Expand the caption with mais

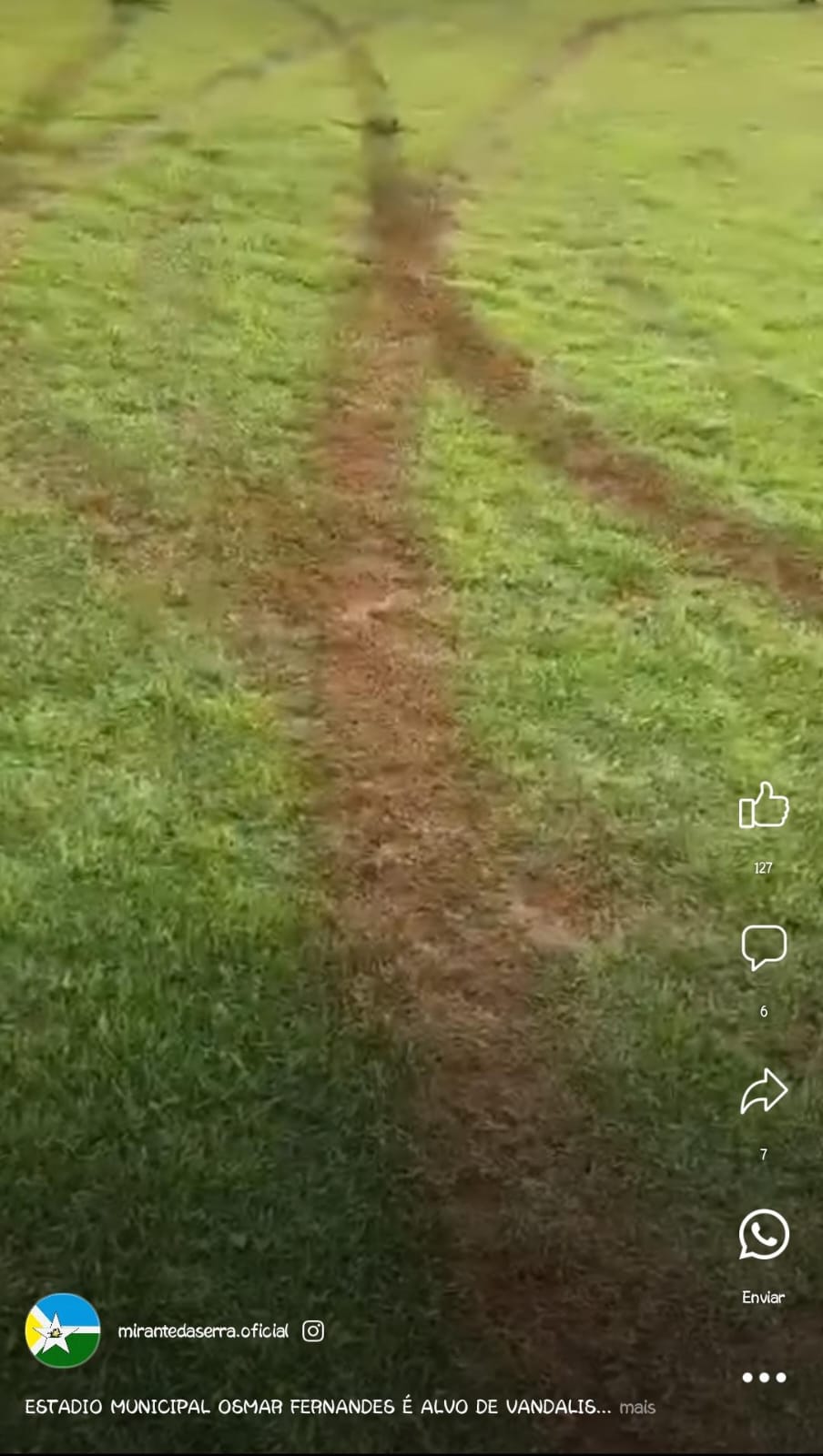click(637, 1407)
